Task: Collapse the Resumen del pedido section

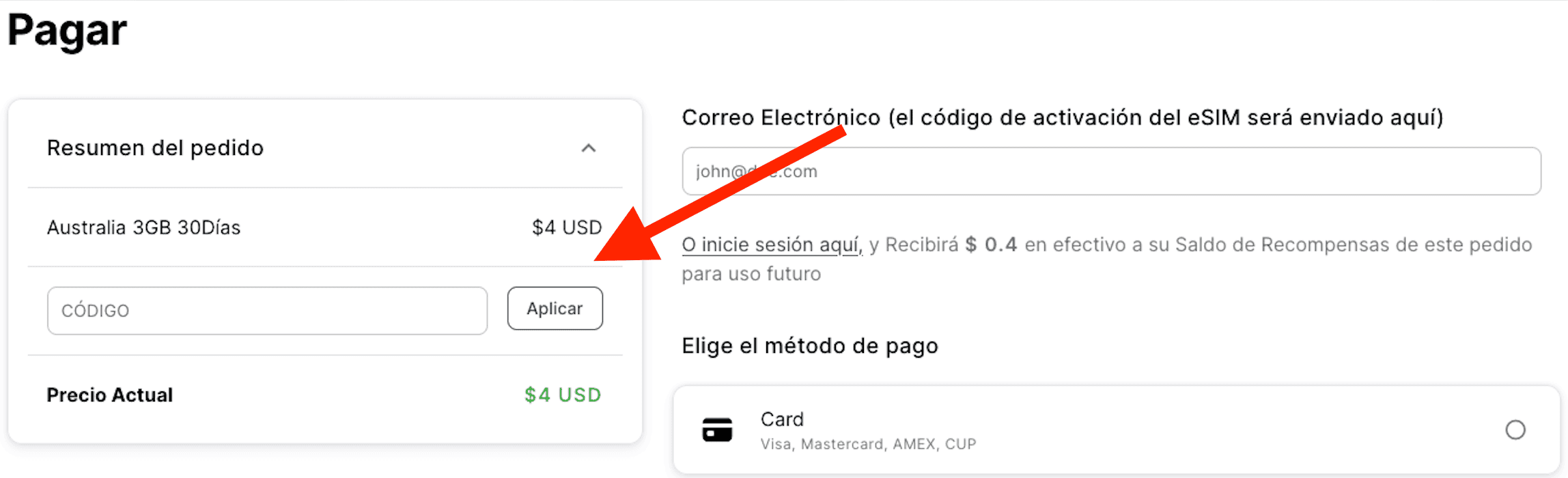Action: (588, 148)
